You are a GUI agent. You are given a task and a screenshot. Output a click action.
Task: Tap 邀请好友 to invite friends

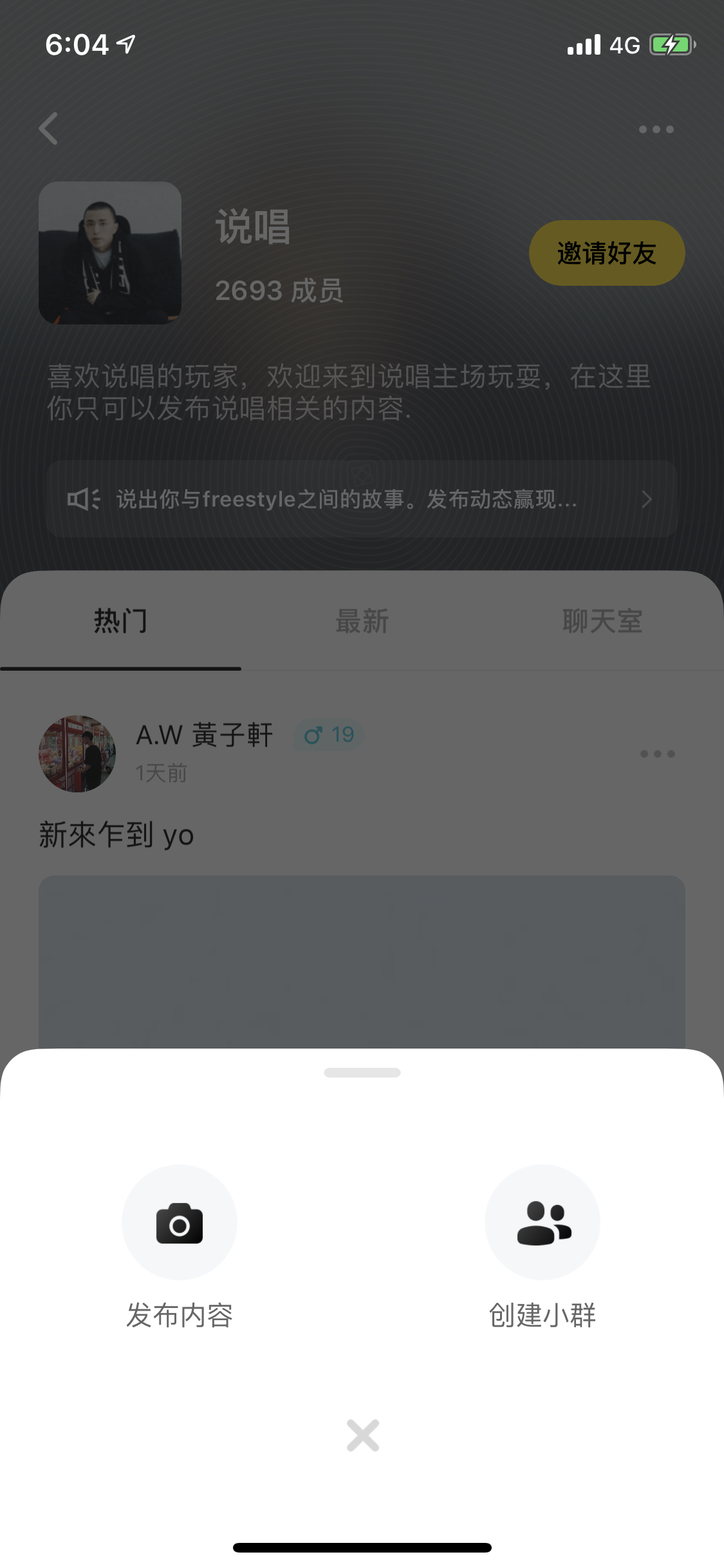[x=607, y=253]
